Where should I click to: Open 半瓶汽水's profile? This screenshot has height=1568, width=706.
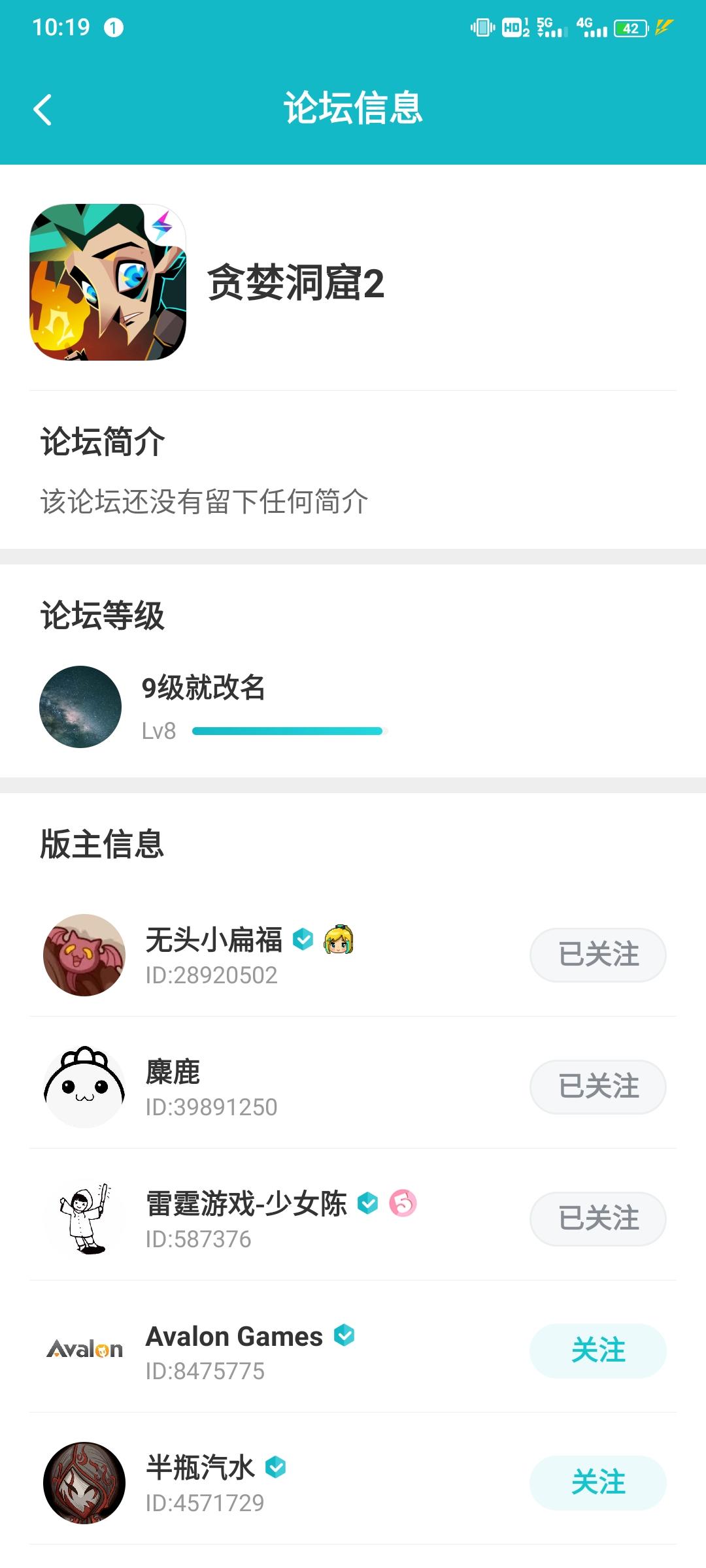84,1482
